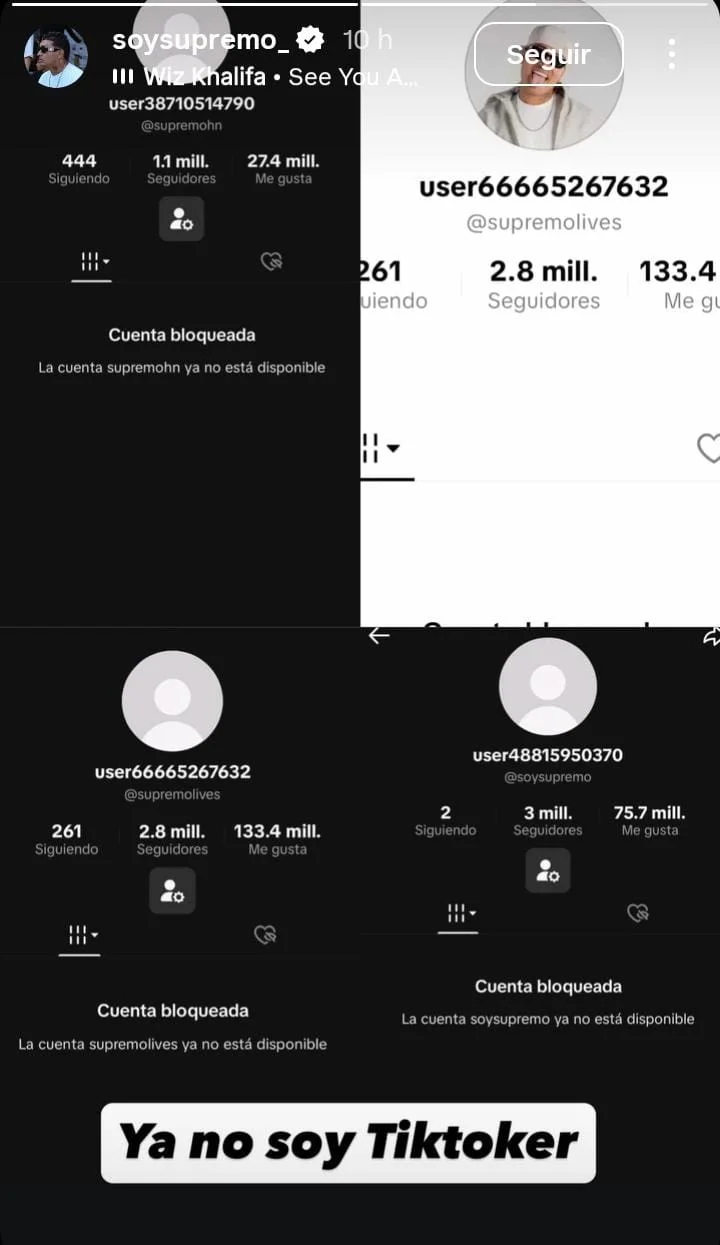Open the story overflow menu
Image resolution: width=720 pixels, height=1245 pixels.
pos(672,54)
